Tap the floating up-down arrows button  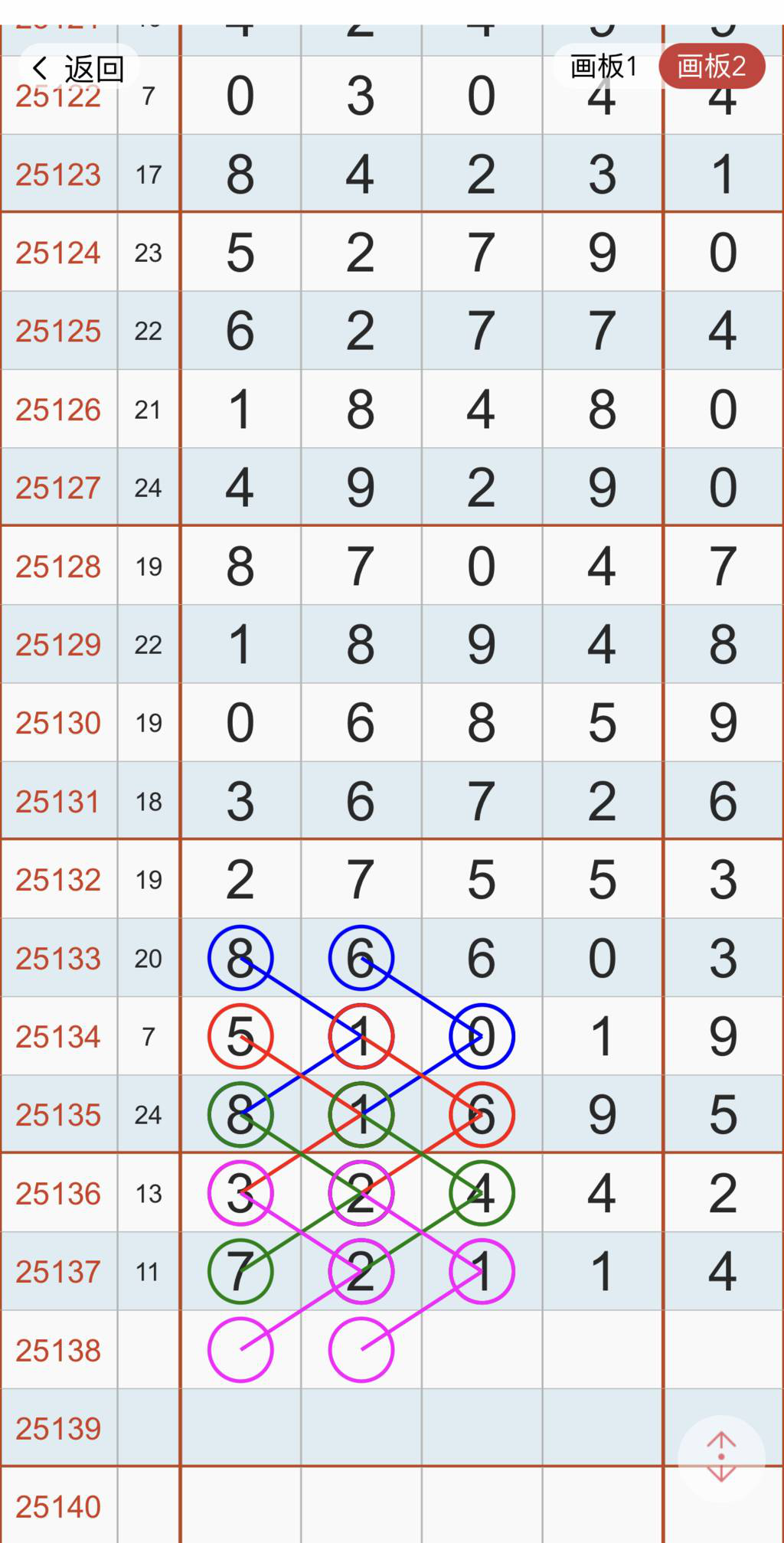click(x=721, y=1457)
